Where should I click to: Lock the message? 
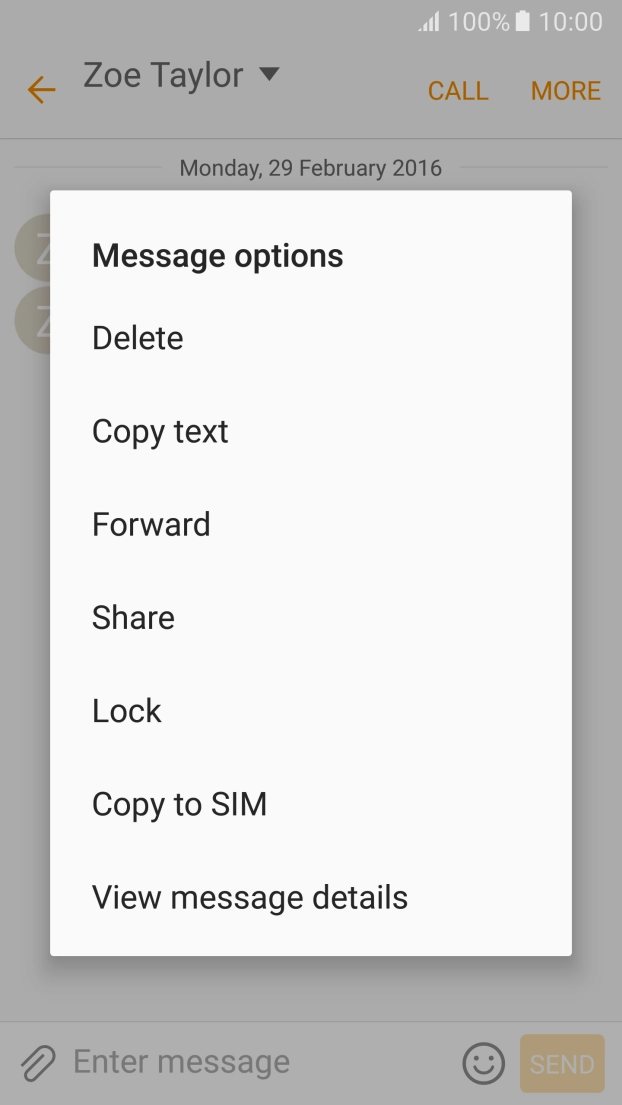click(x=127, y=710)
